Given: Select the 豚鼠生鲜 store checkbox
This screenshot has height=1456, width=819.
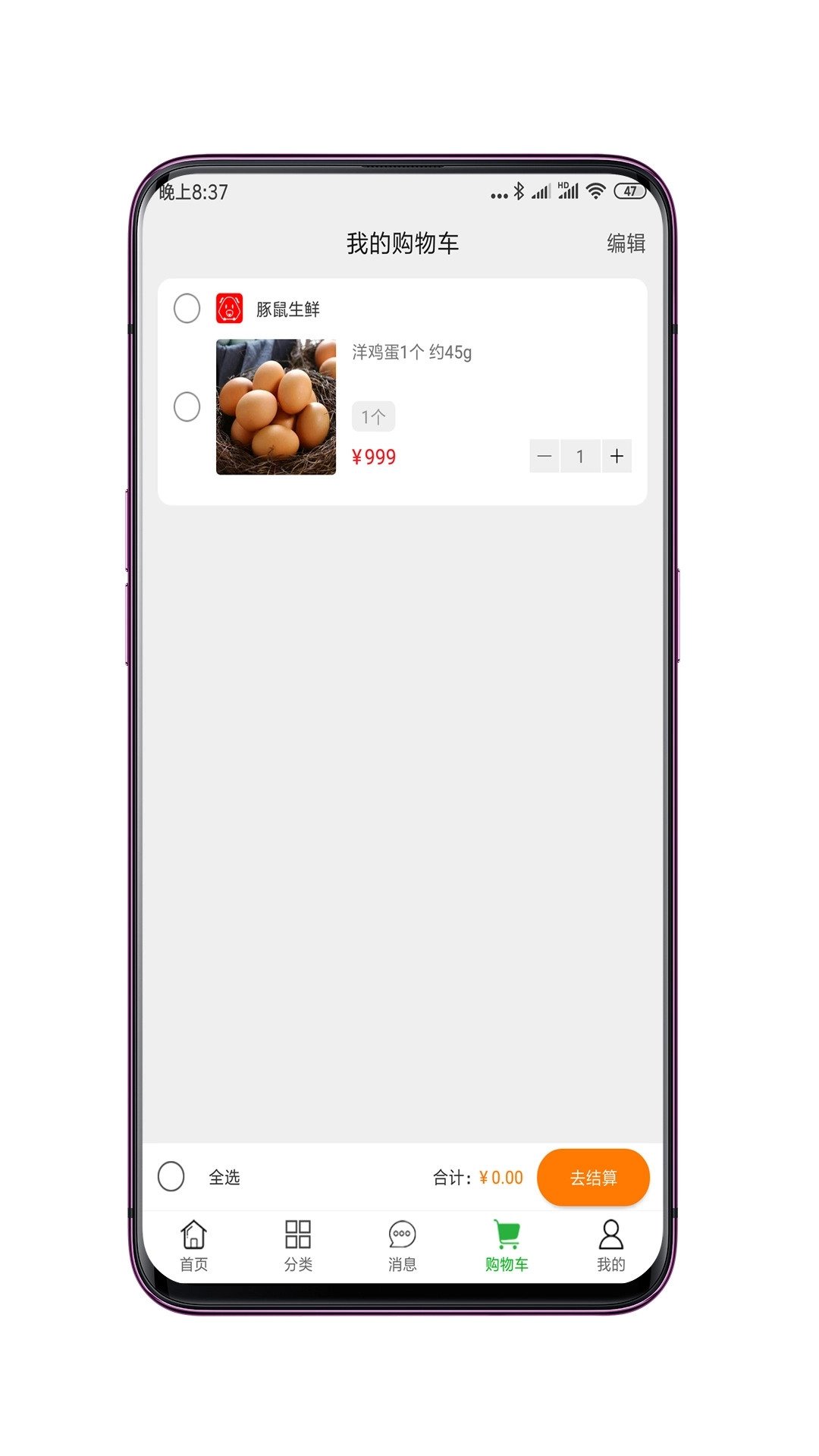Looking at the screenshot, I should click(x=187, y=309).
